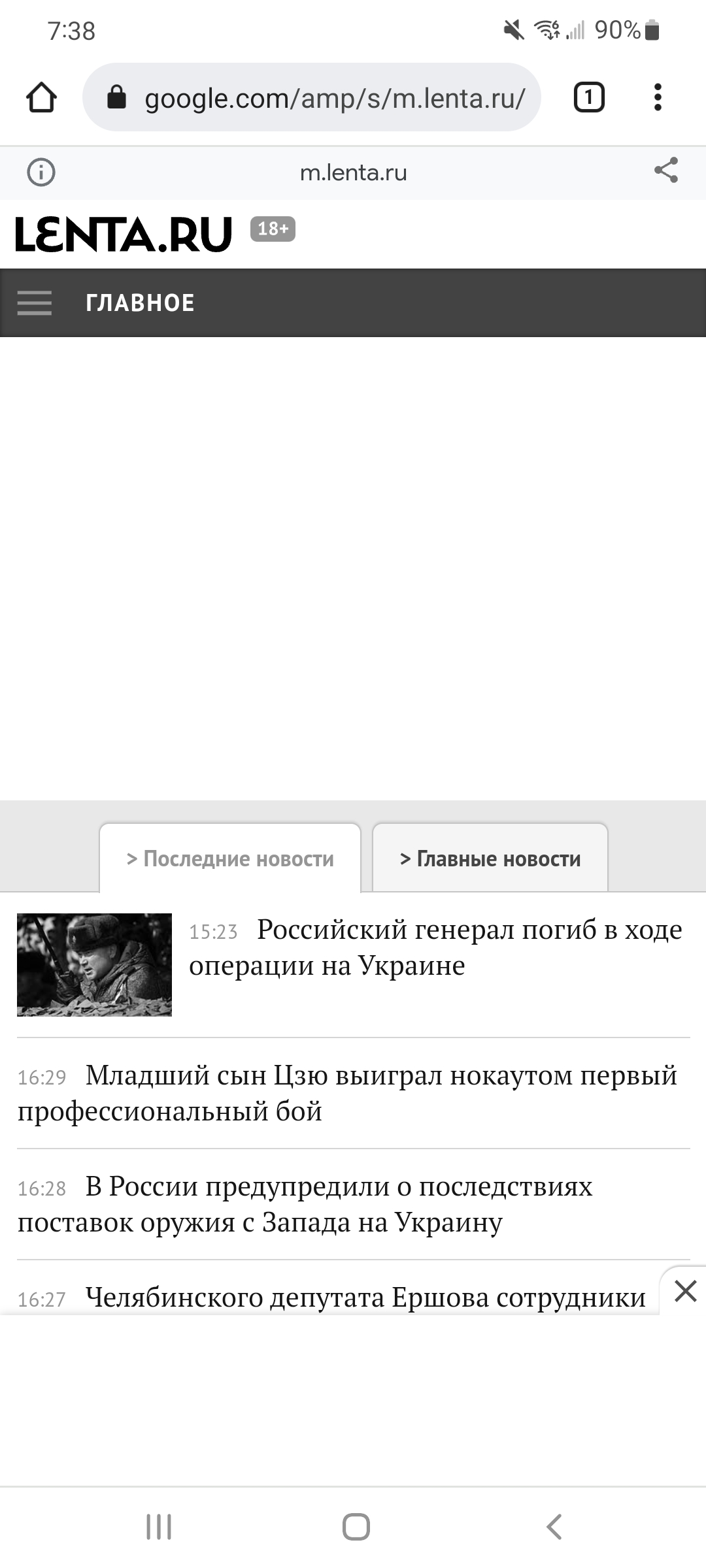This screenshot has height=1568, width=706.
Task: Open the recent apps view
Action: click(158, 1527)
